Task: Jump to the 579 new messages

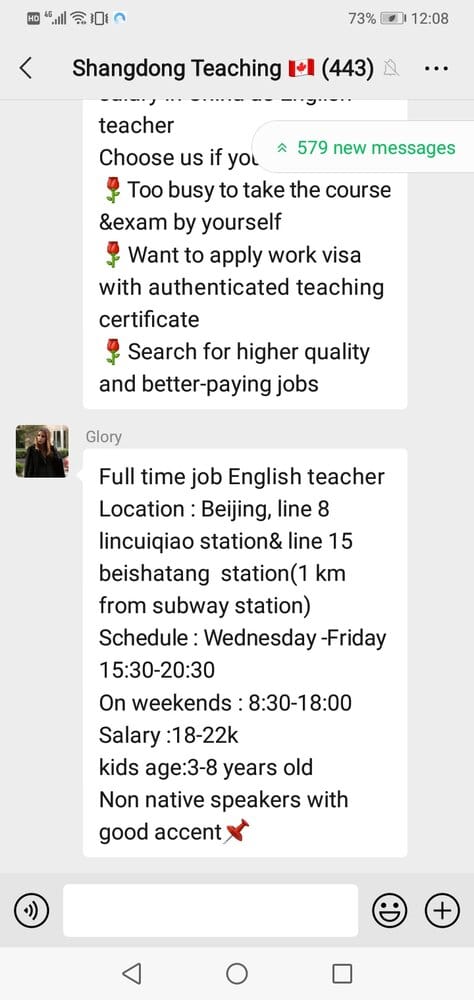Action: coord(366,147)
